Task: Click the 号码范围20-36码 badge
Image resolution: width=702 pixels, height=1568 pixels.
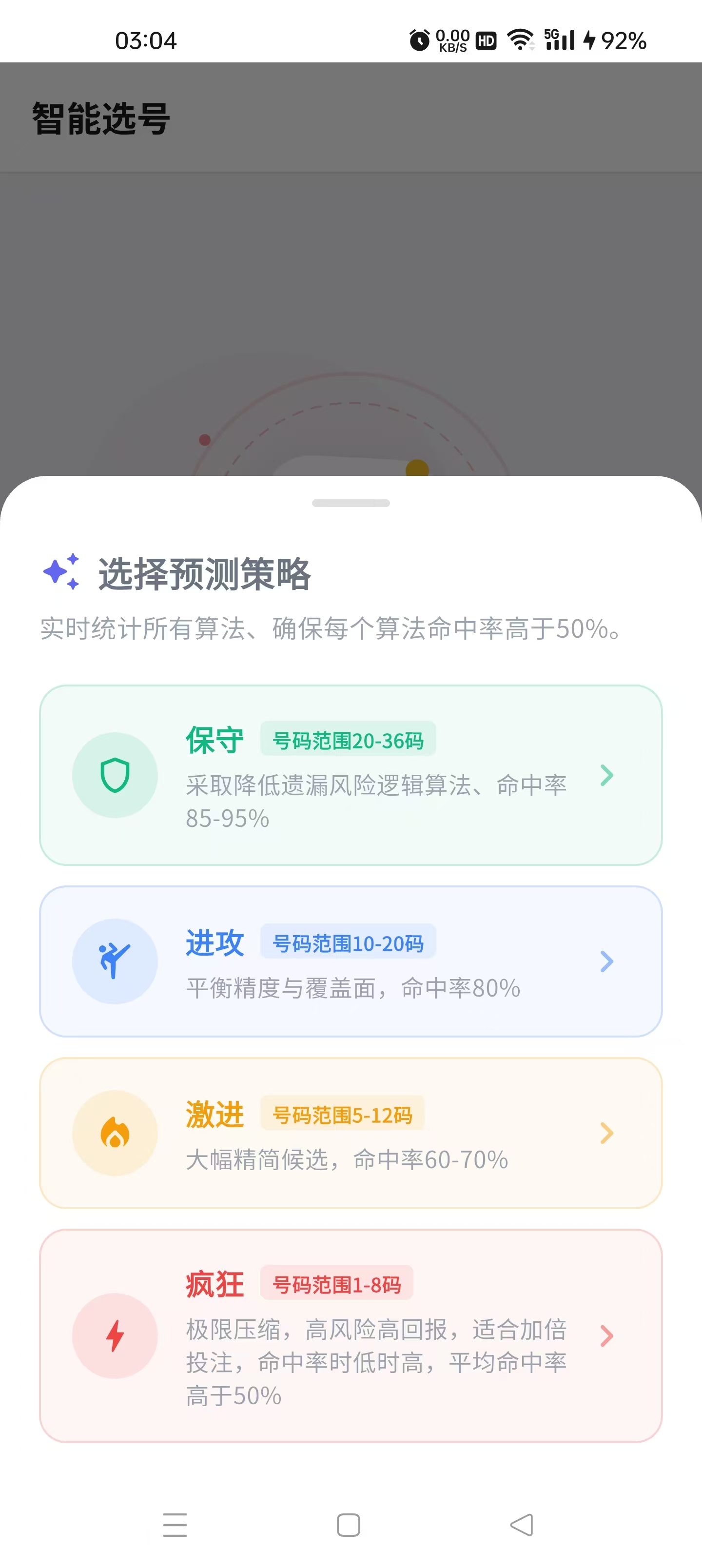Action: (x=348, y=740)
